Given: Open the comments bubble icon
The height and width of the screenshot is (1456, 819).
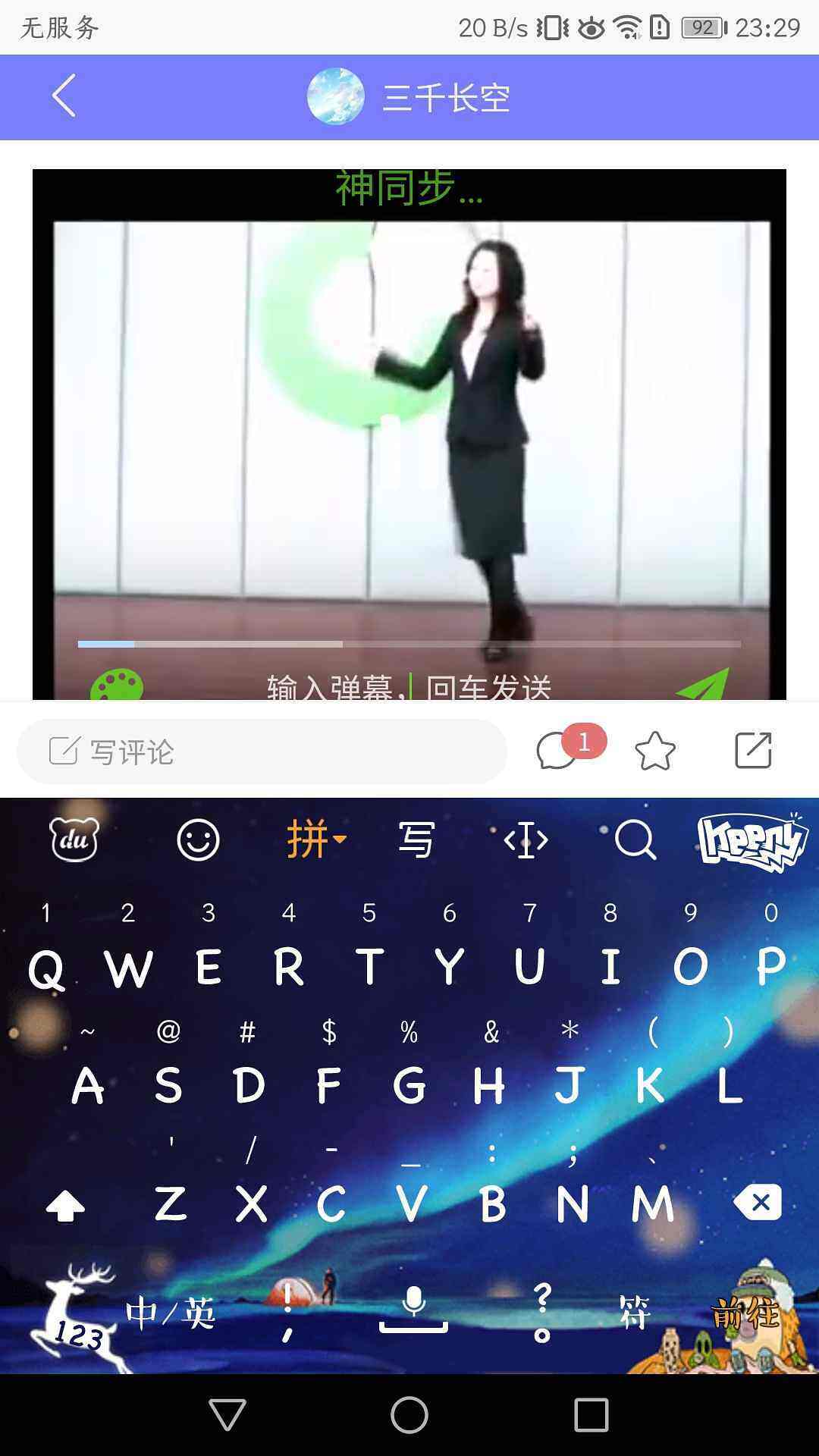Looking at the screenshot, I should pyautogui.click(x=557, y=752).
